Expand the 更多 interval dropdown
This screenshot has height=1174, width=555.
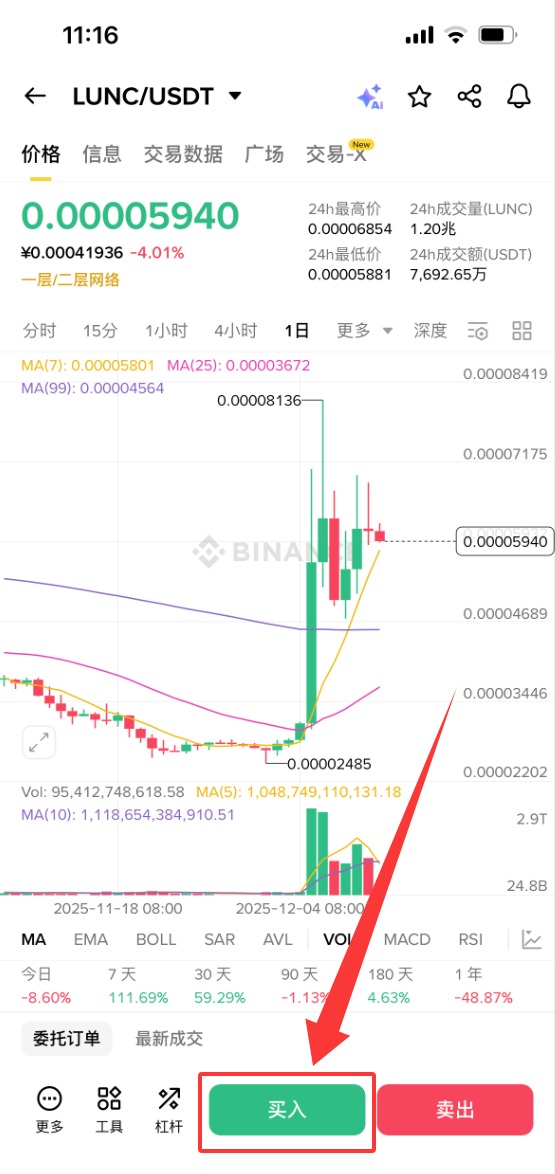point(365,330)
